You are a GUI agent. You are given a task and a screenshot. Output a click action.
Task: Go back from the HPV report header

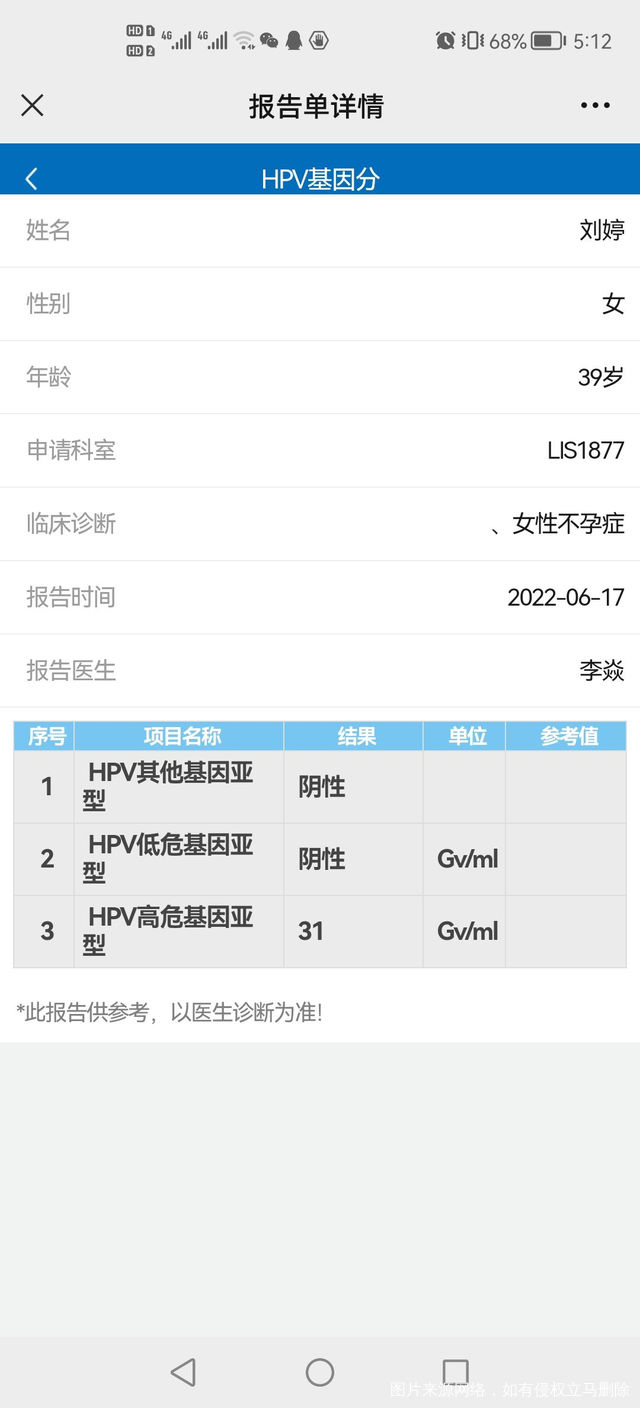click(31, 179)
